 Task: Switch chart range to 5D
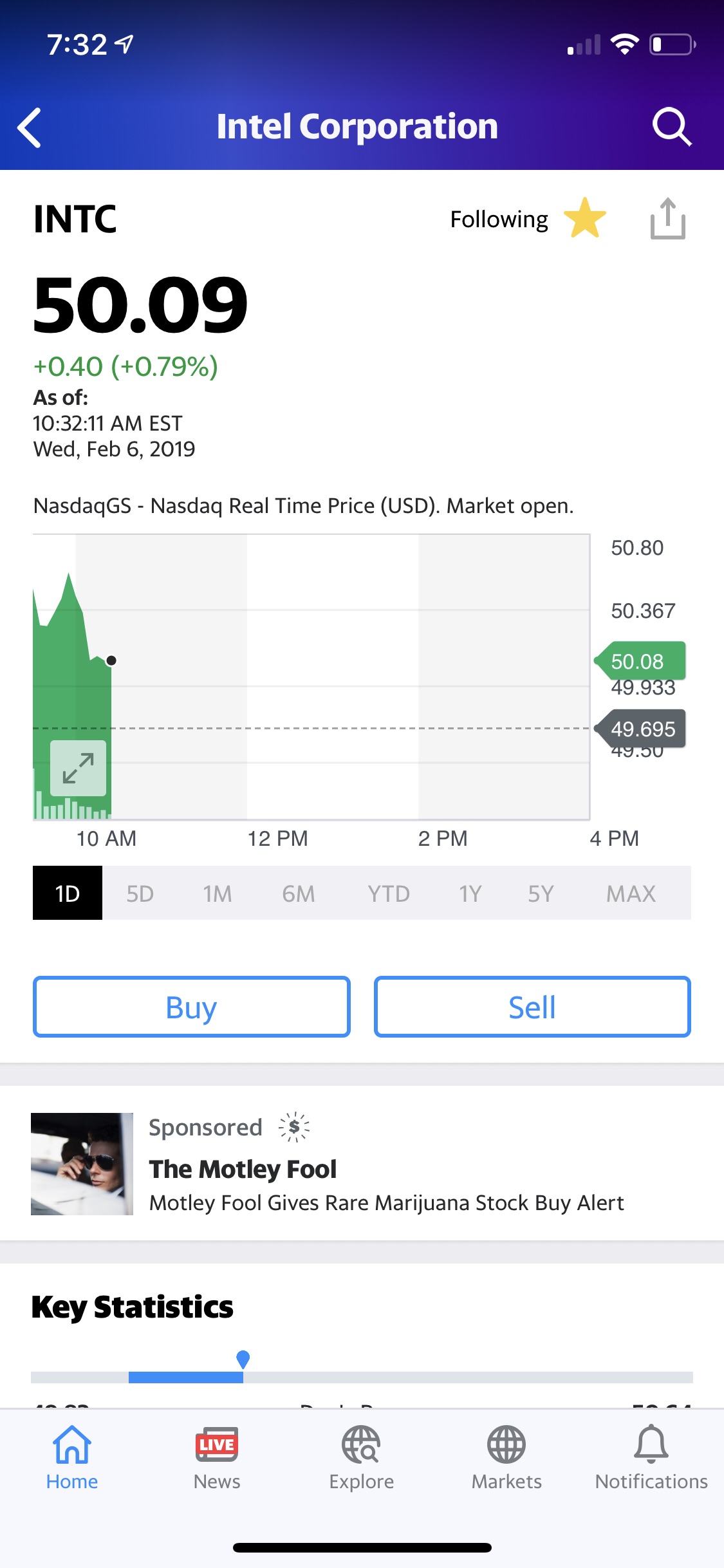click(140, 893)
